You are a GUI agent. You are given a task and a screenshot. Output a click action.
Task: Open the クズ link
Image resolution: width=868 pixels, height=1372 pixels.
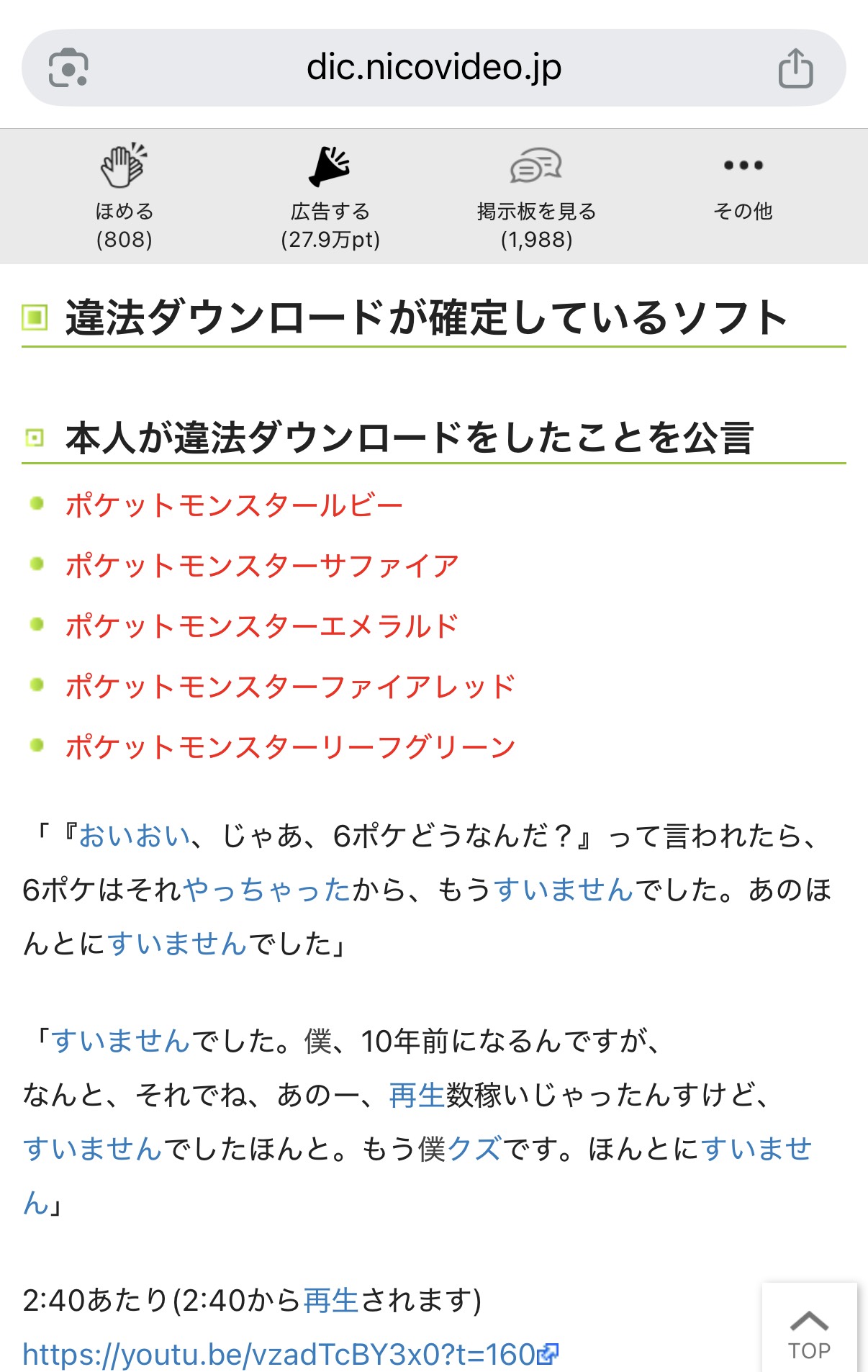click(x=474, y=1149)
